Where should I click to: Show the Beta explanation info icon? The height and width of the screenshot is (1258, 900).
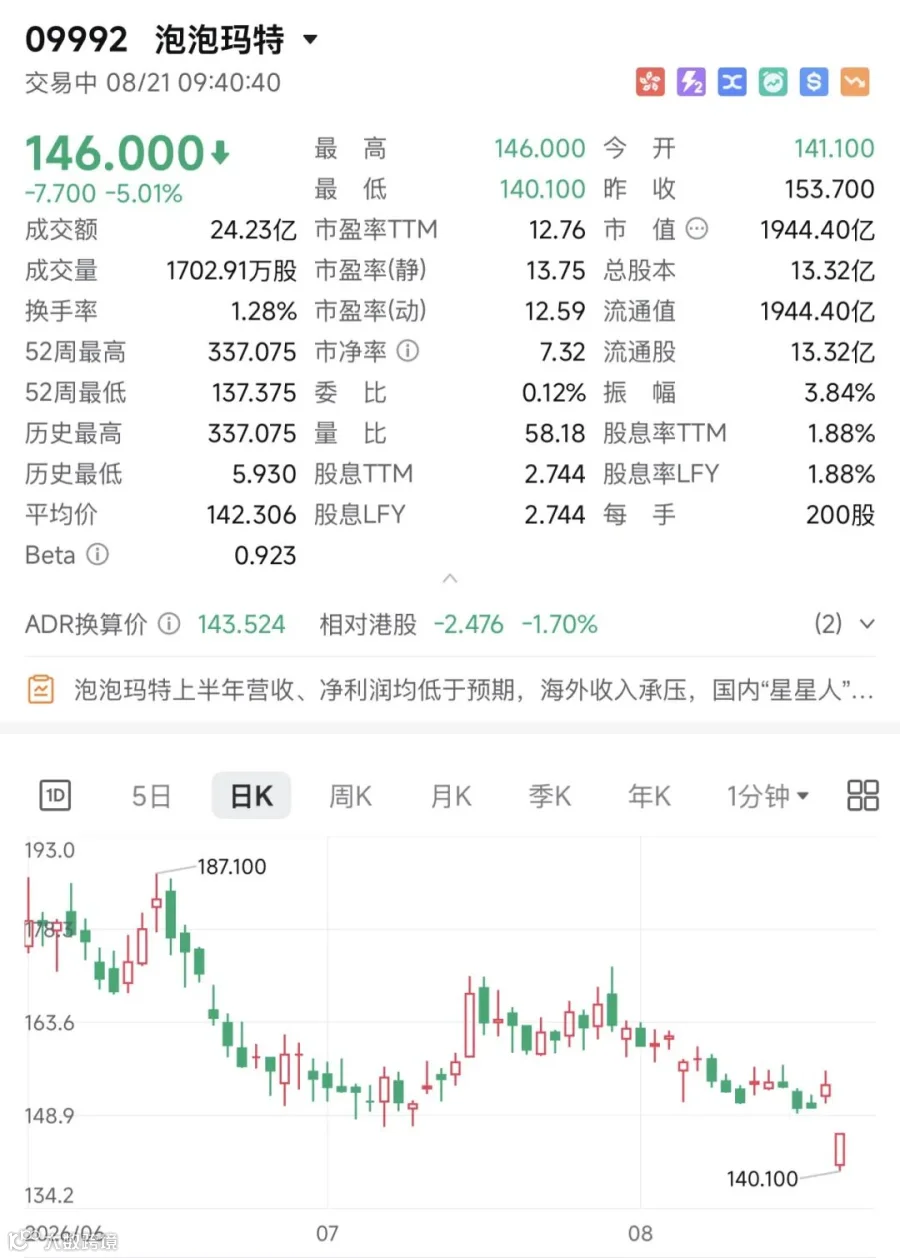pyautogui.click(x=98, y=554)
